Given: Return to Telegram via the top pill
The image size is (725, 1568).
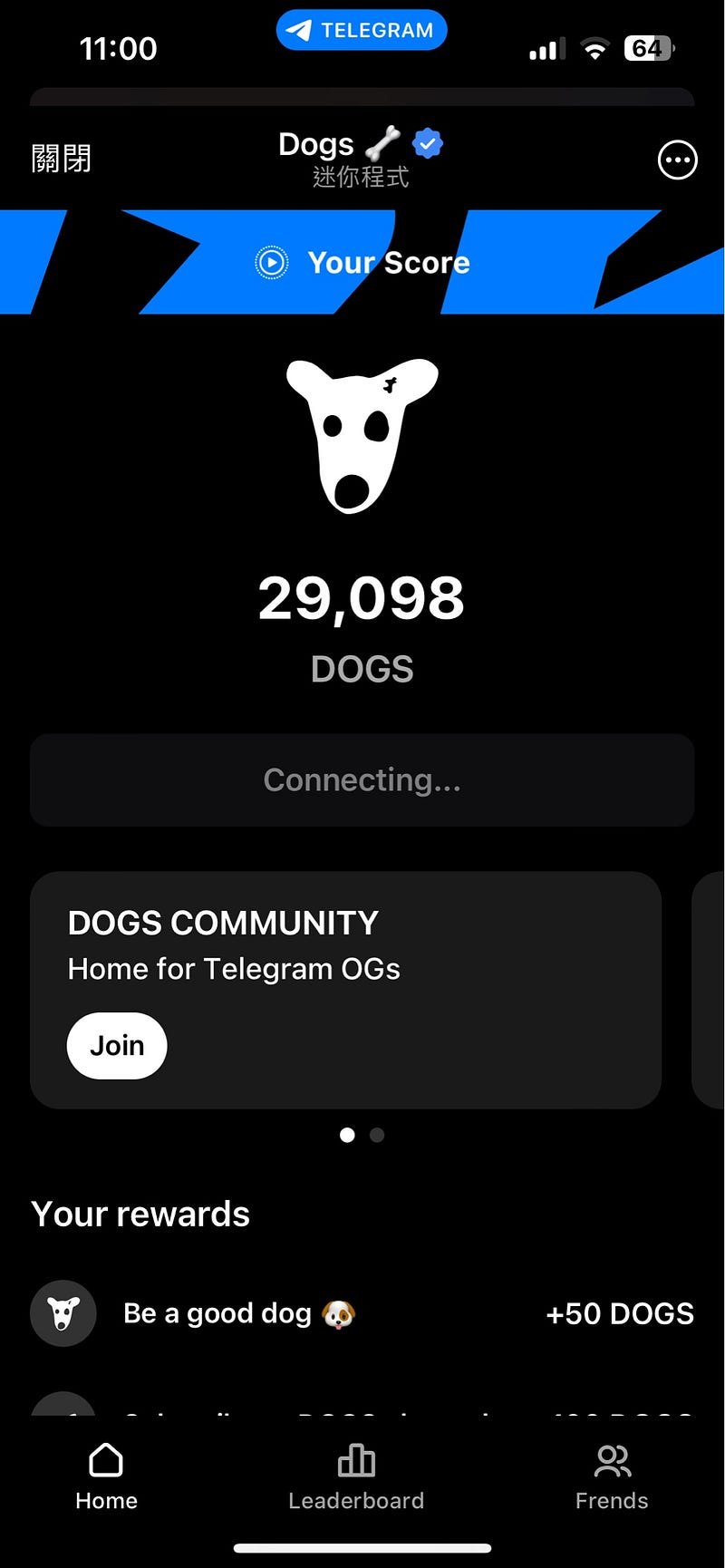Looking at the screenshot, I should coord(362,30).
